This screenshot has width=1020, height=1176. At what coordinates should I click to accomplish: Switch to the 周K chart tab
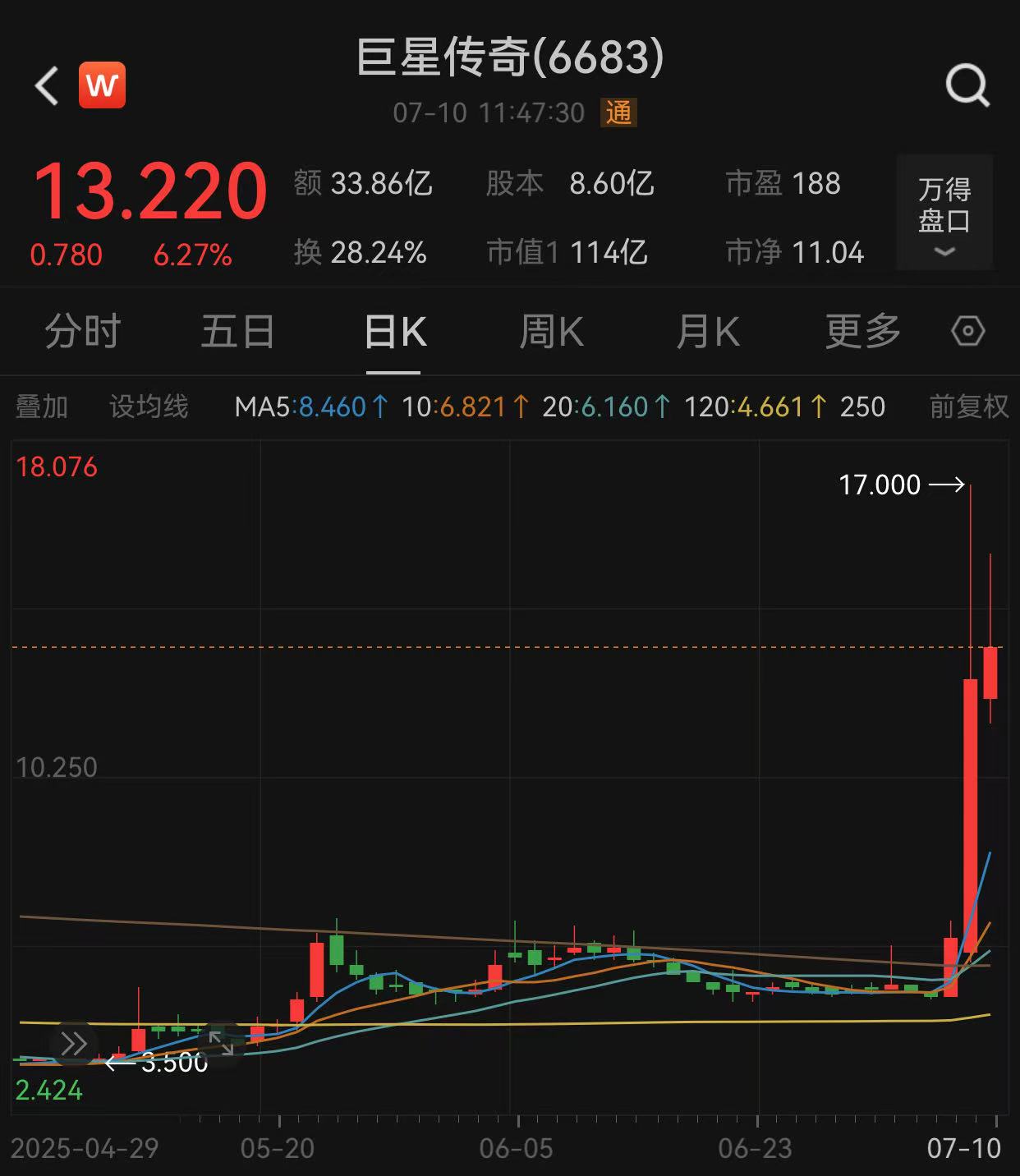click(x=551, y=332)
